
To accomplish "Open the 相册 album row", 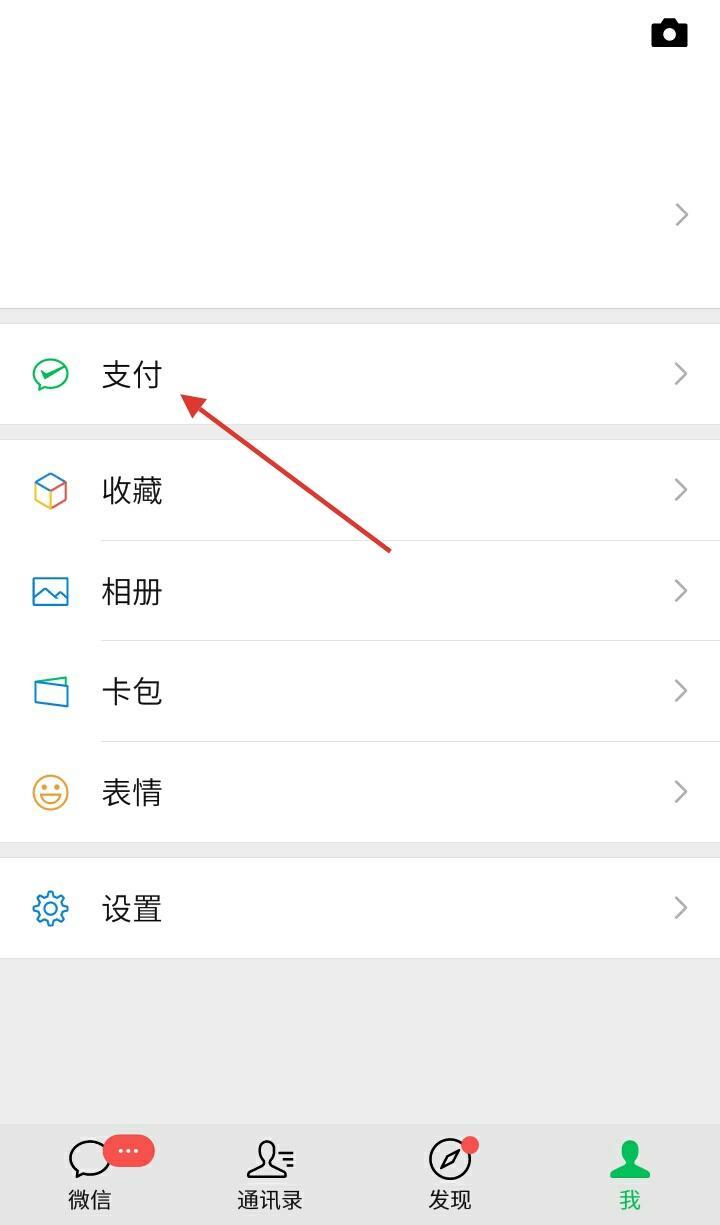I will 360,591.
